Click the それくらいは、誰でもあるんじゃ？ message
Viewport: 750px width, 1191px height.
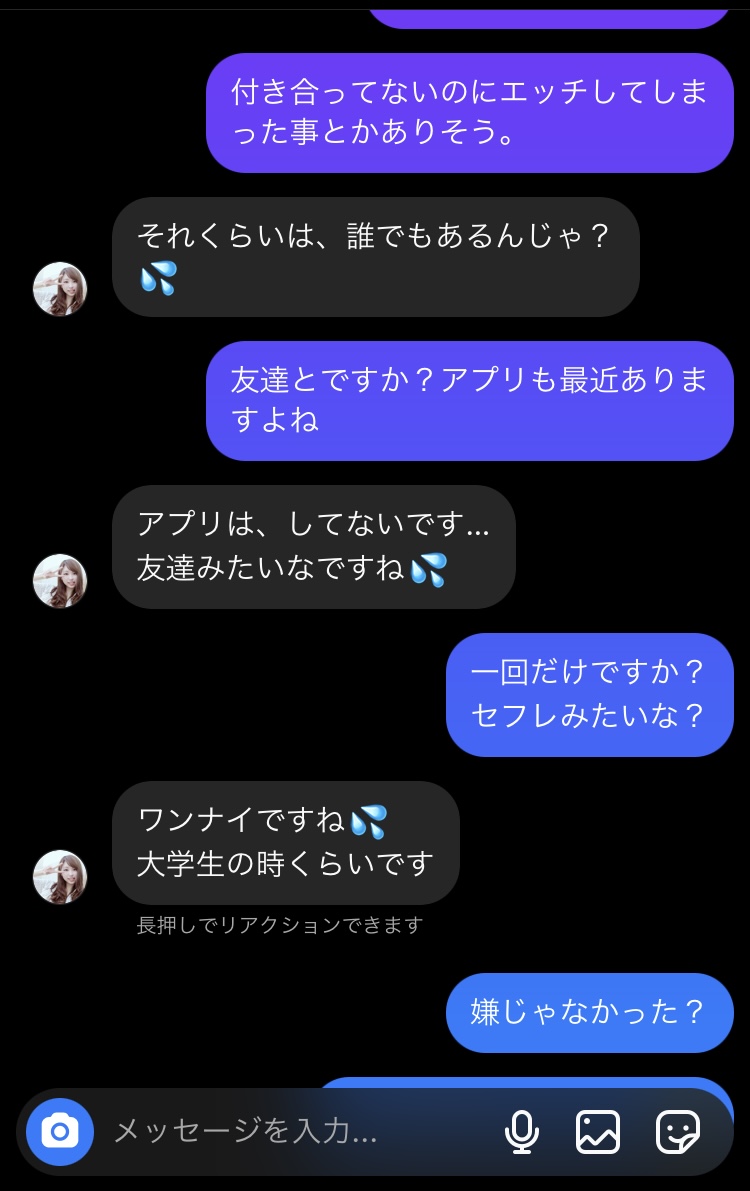point(375,257)
